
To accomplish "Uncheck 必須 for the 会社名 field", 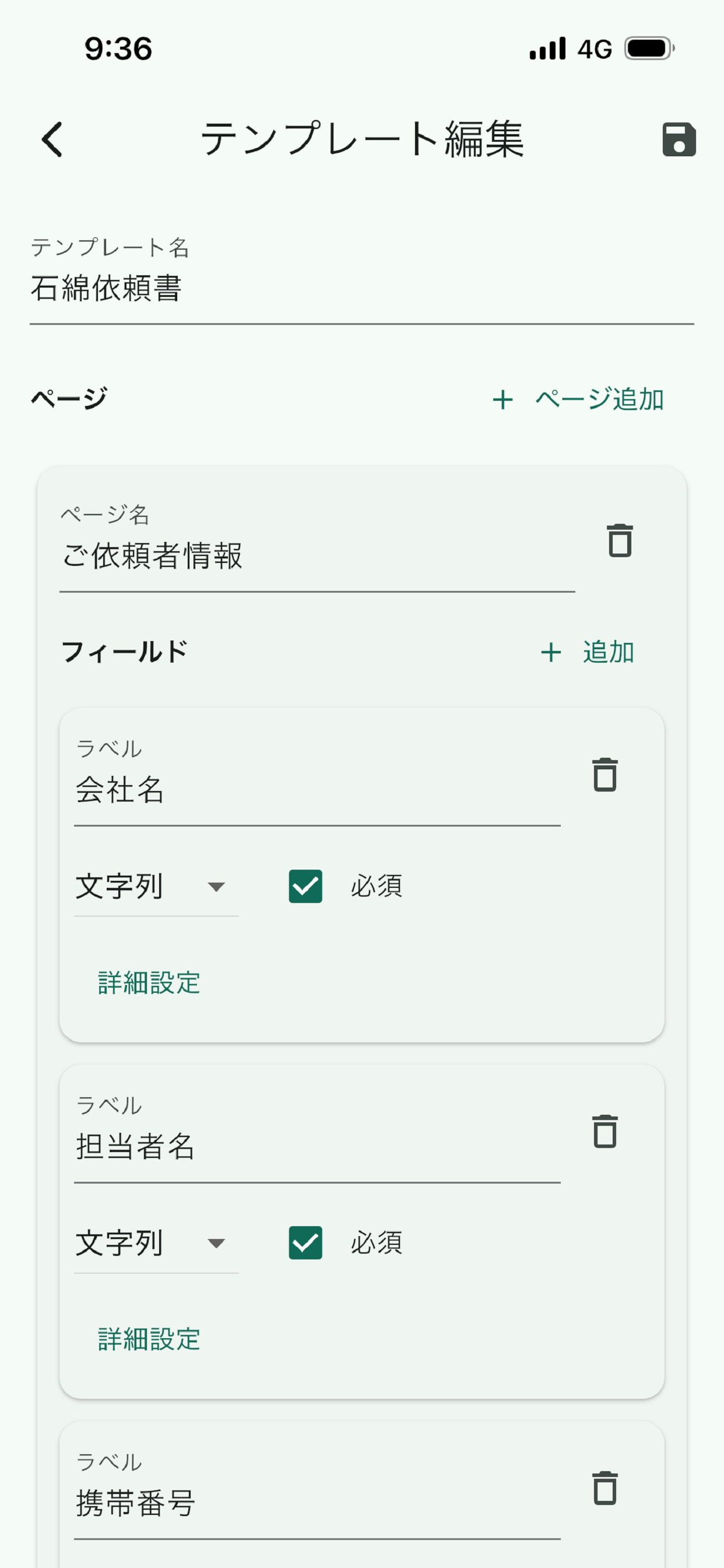I will tap(305, 886).
